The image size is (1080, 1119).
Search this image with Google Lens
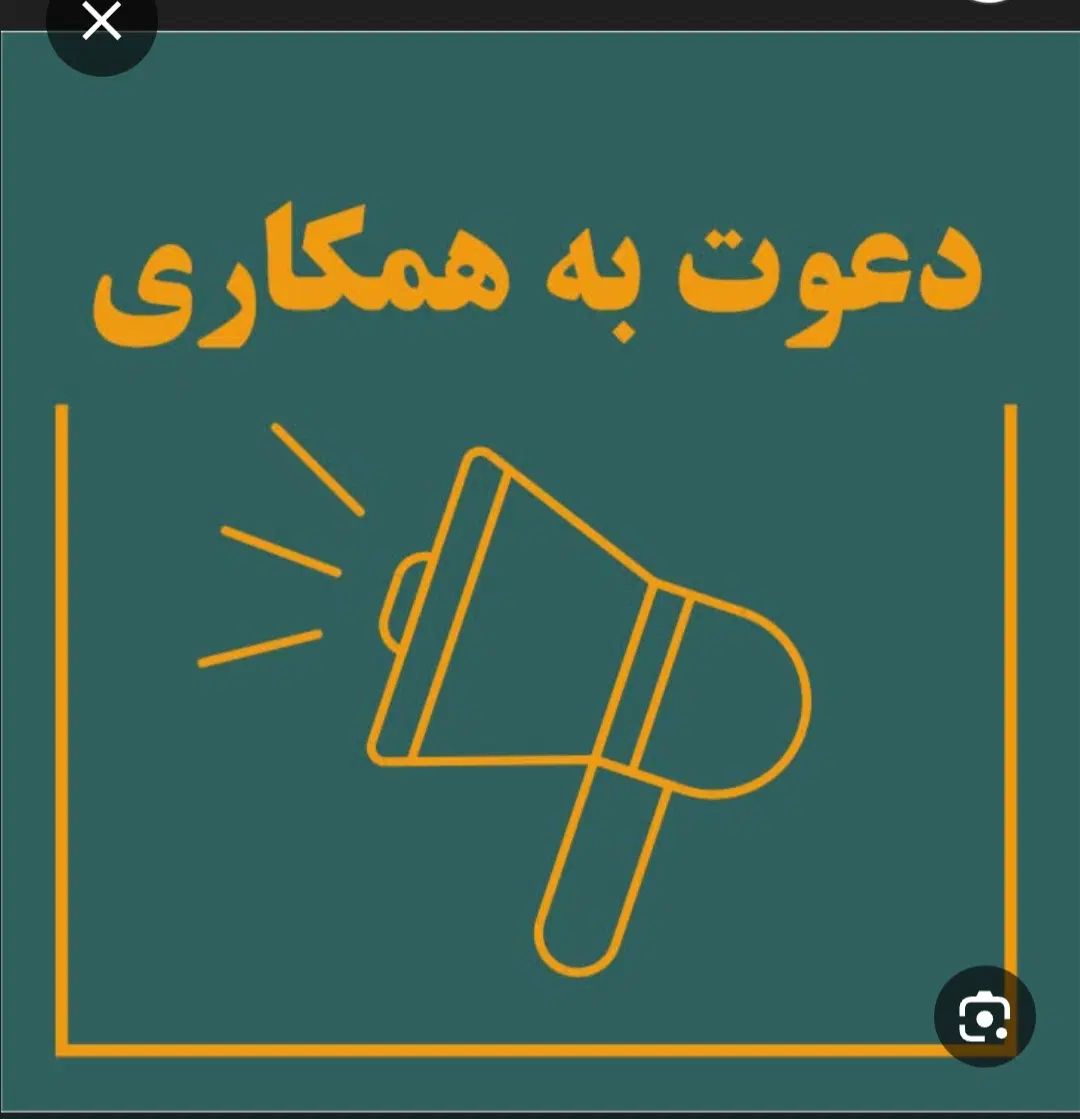click(984, 1016)
